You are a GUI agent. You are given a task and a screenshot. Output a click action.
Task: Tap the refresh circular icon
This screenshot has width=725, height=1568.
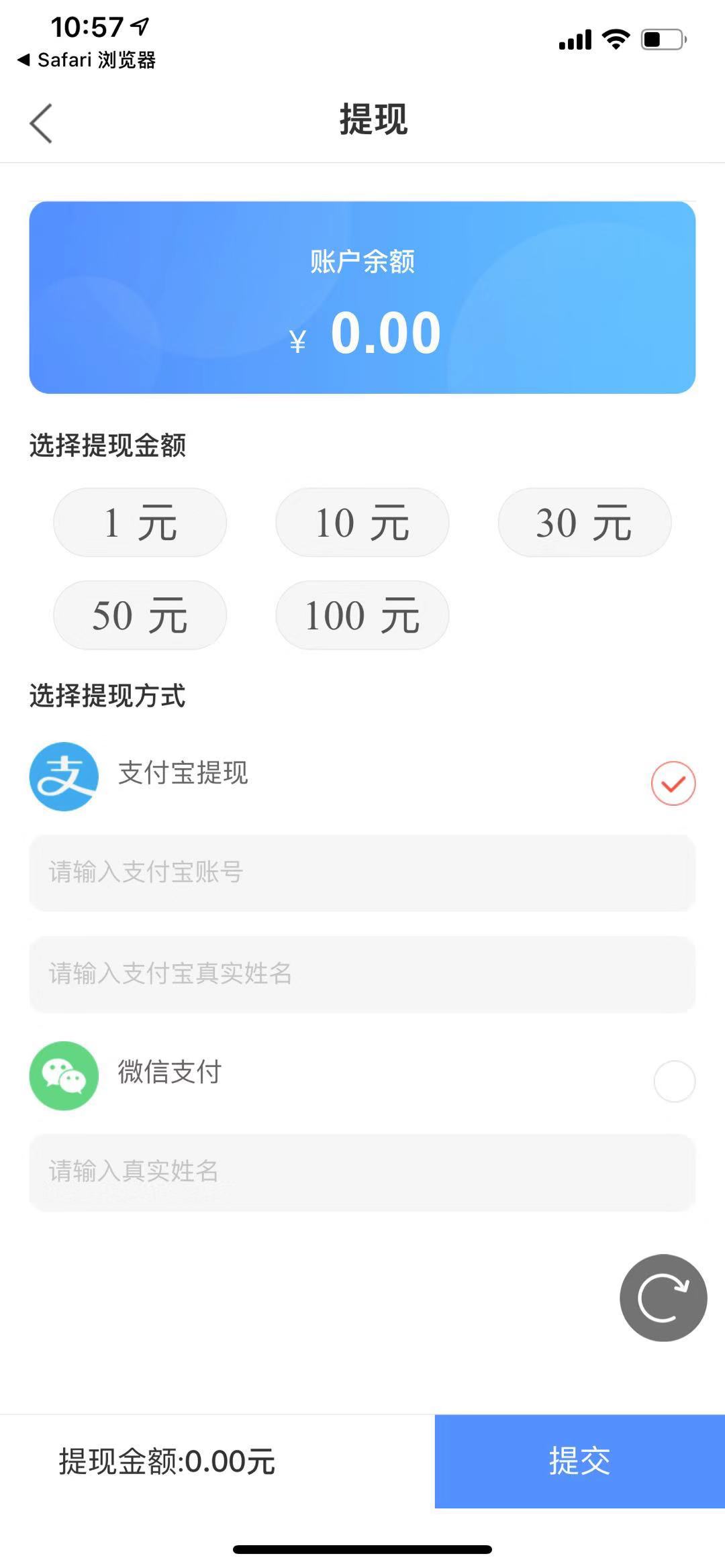click(663, 1297)
